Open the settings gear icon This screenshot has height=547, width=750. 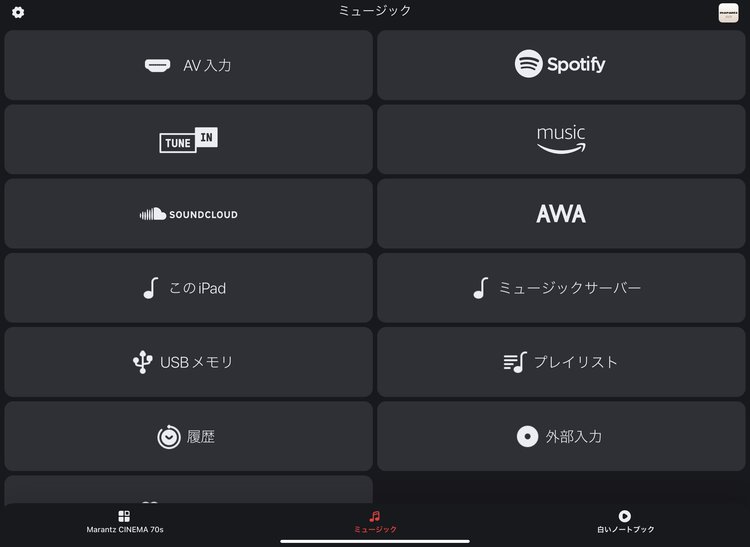[18, 12]
